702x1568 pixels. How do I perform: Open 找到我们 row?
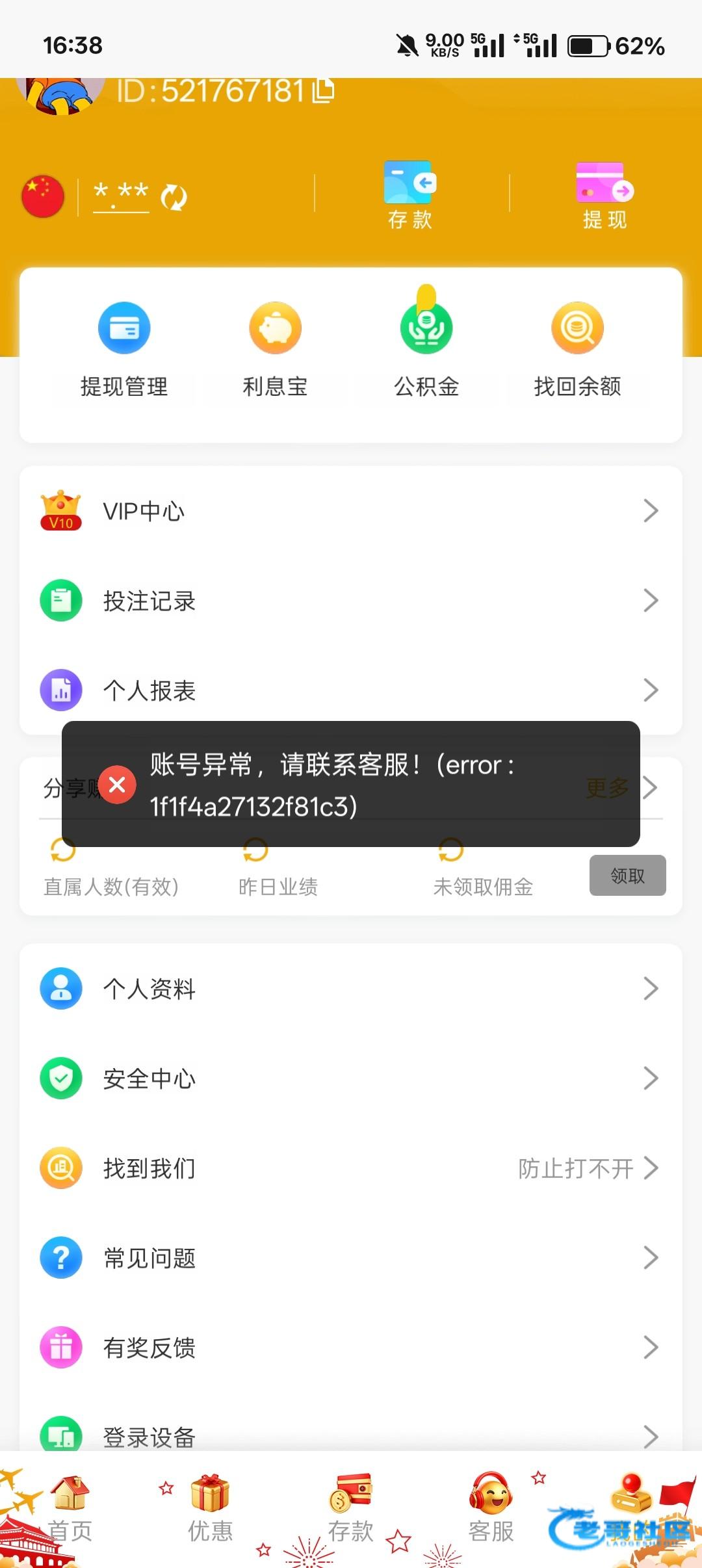(351, 1168)
